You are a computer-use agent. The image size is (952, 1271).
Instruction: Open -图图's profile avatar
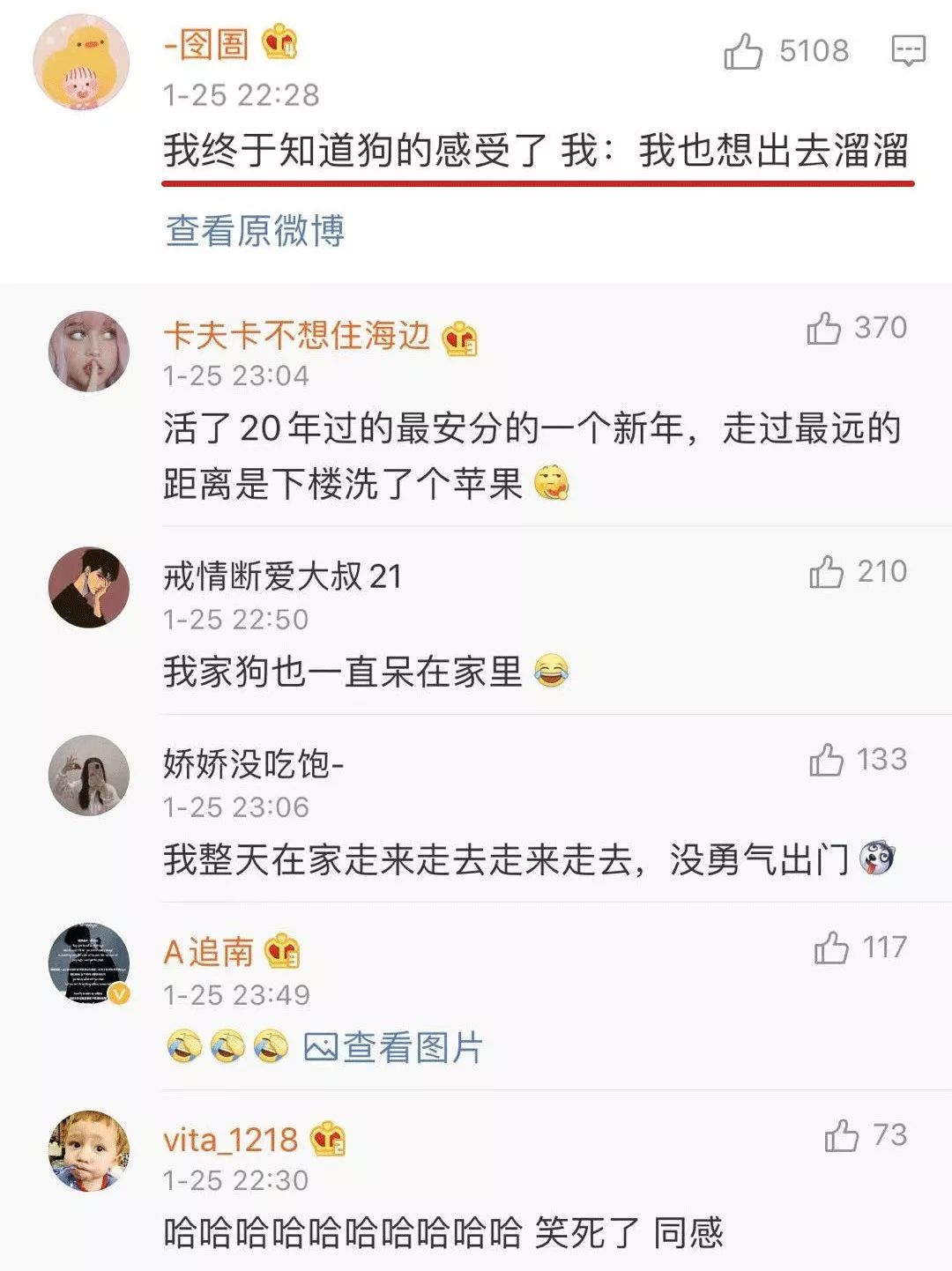81,63
